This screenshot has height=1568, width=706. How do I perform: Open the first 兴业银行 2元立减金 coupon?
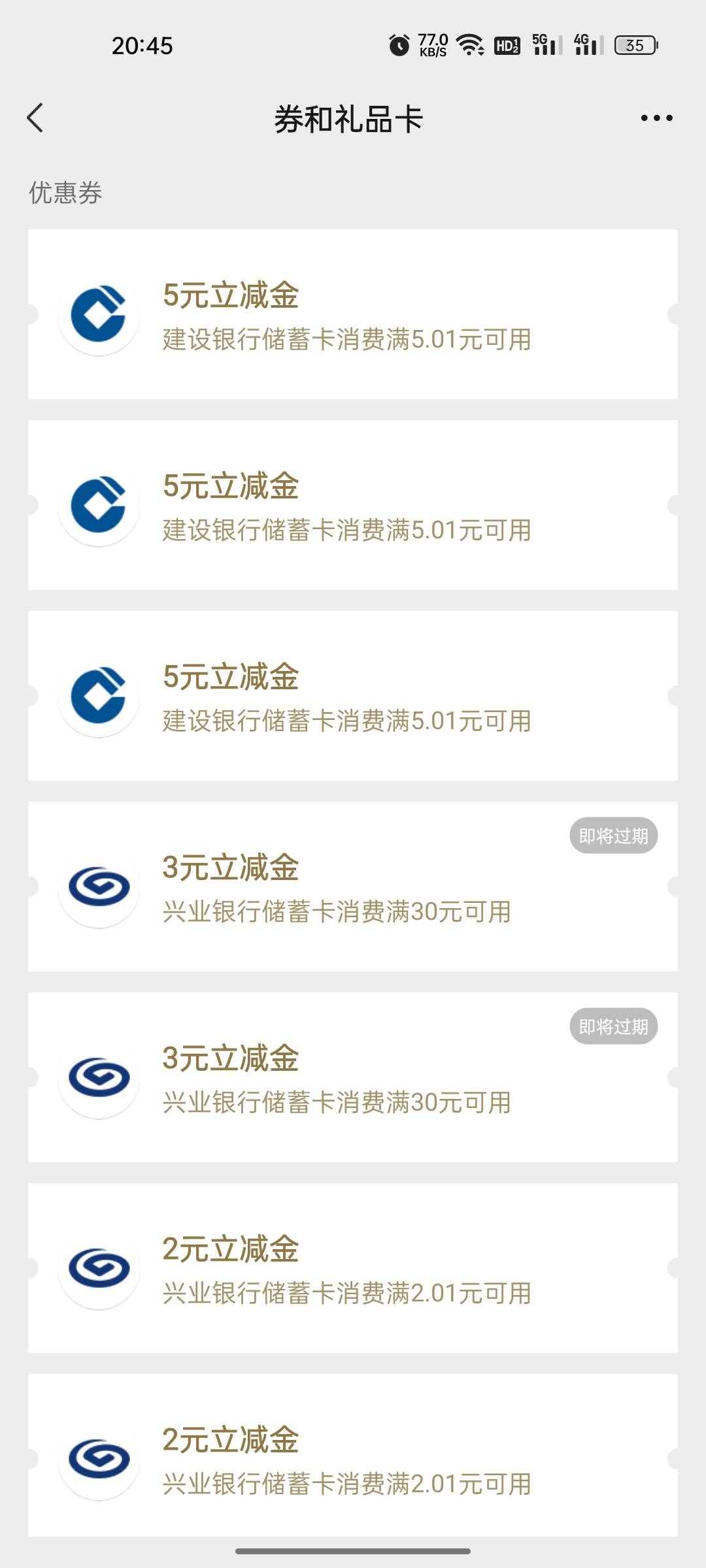click(353, 1268)
